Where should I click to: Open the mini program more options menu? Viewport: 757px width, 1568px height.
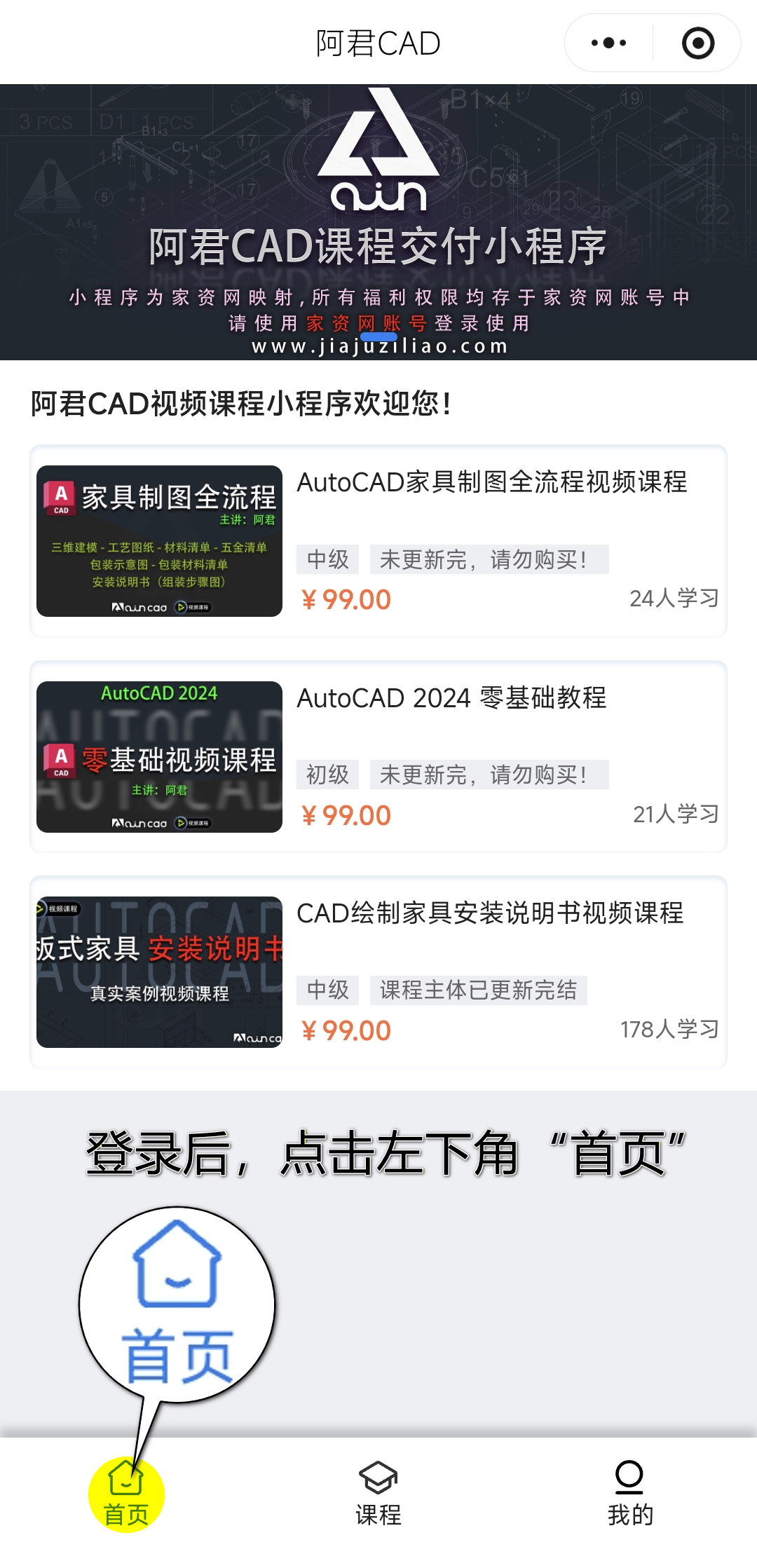click(x=608, y=43)
